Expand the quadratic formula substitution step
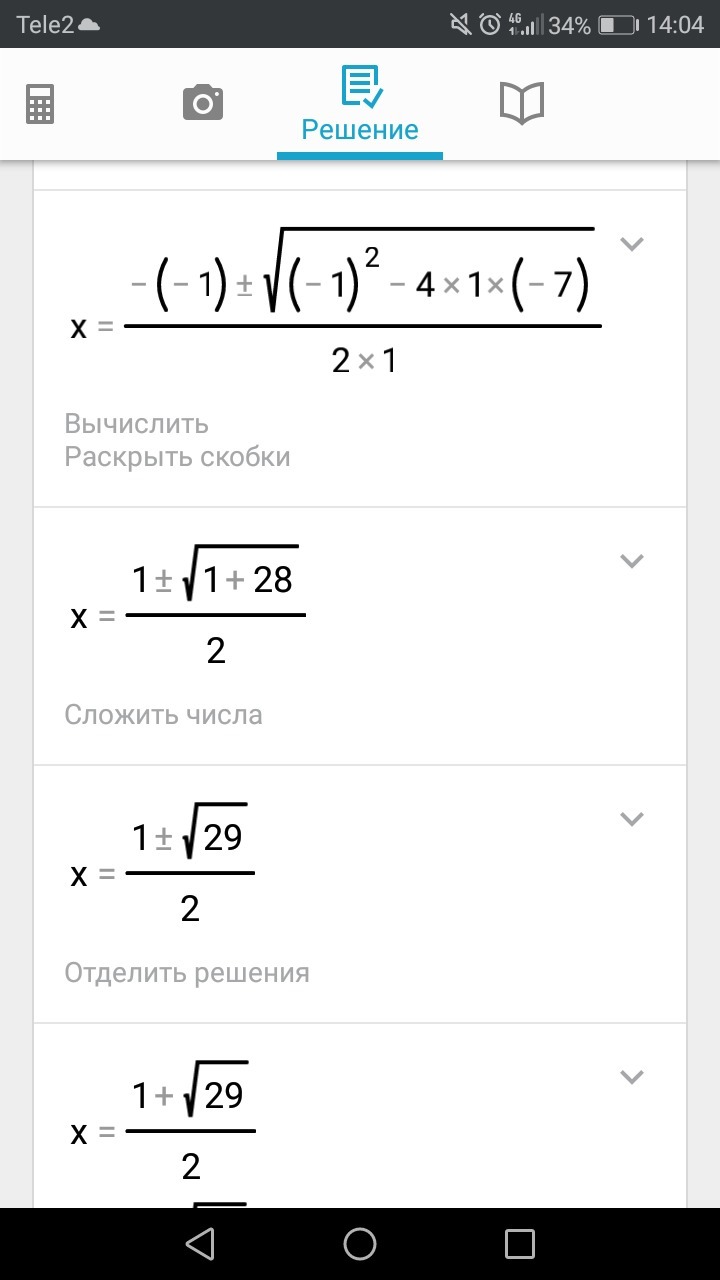 pyautogui.click(x=632, y=243)
